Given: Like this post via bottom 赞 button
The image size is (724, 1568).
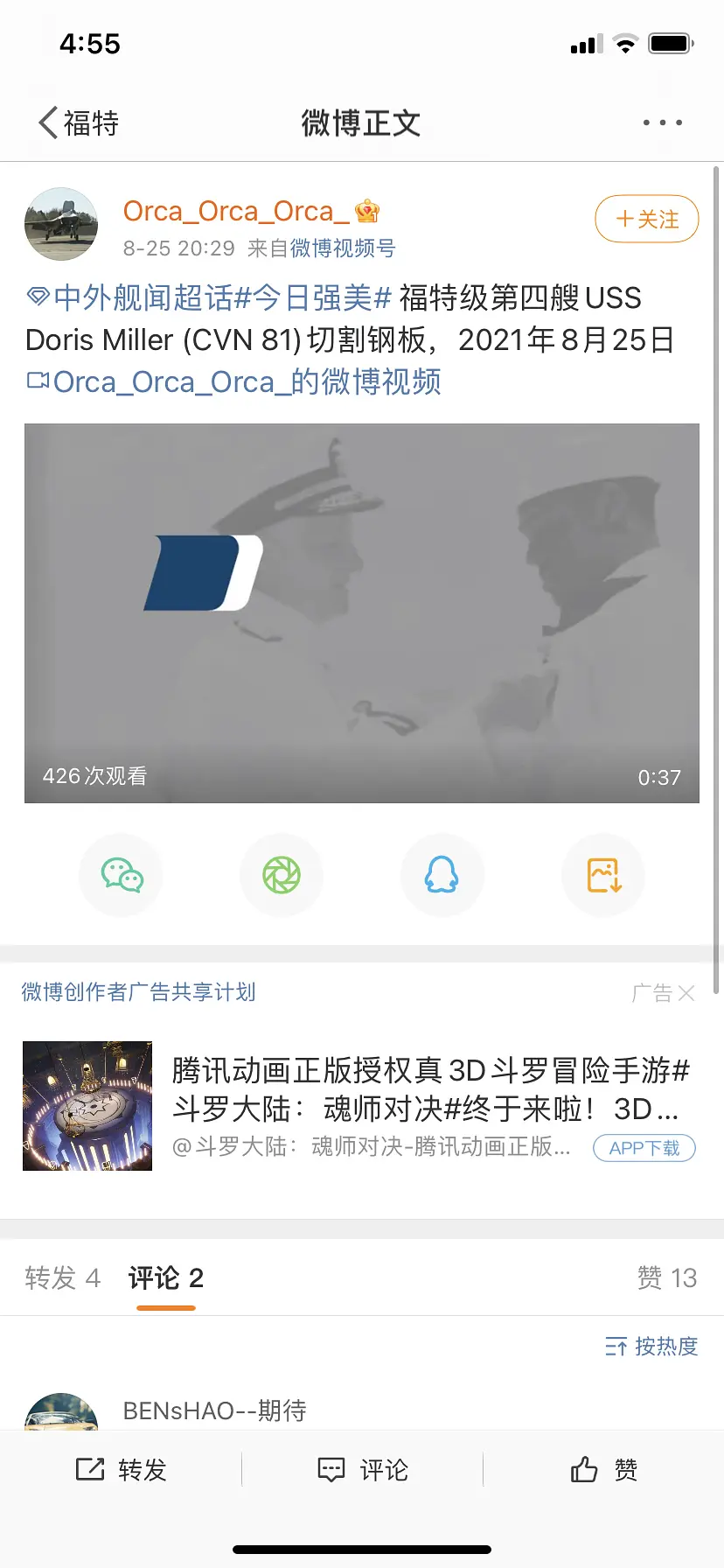Looking at the screenshot, I should pyautogui.click(x=603, y=1470).
